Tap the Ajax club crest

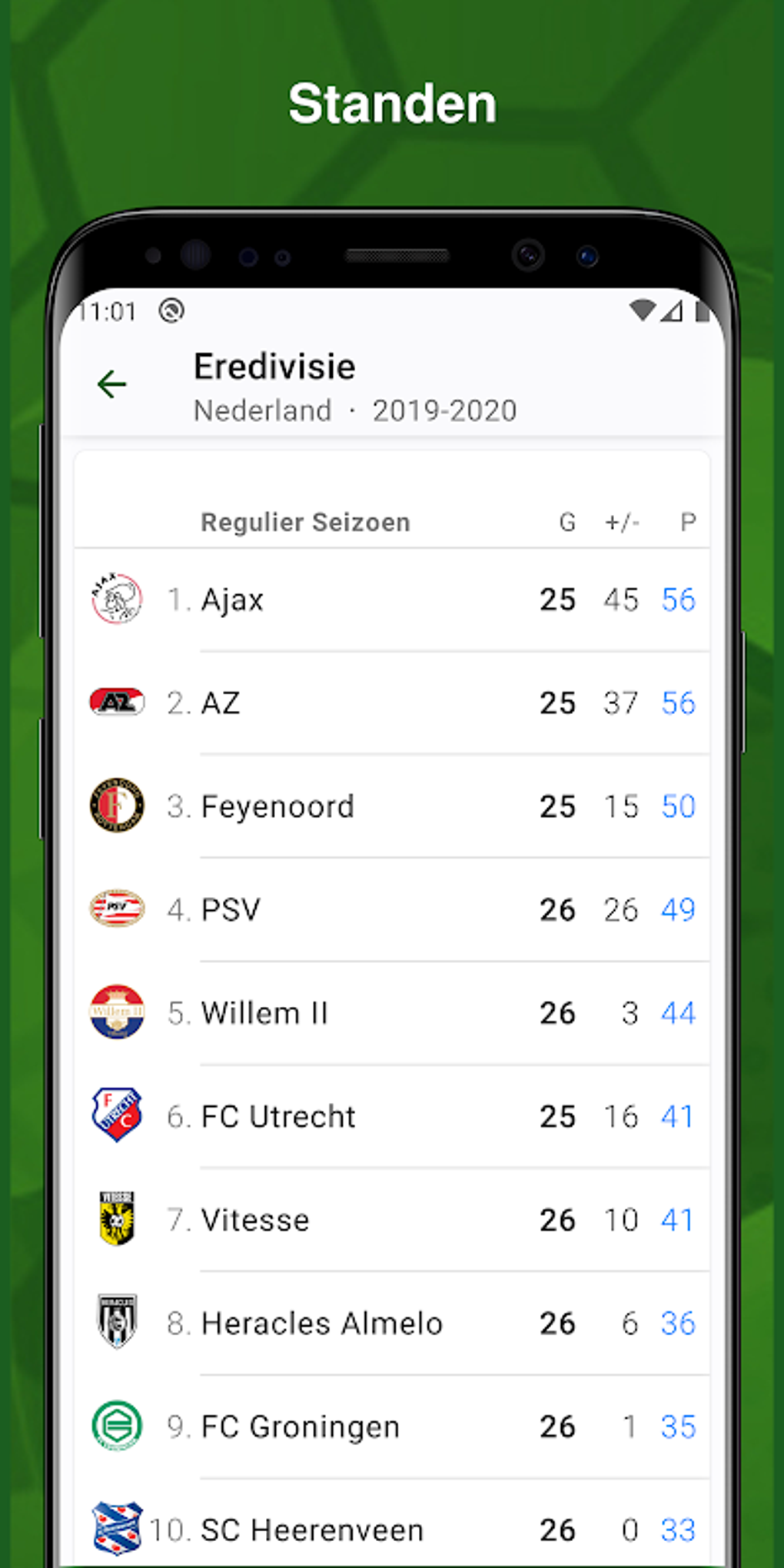tap(116, 600)
